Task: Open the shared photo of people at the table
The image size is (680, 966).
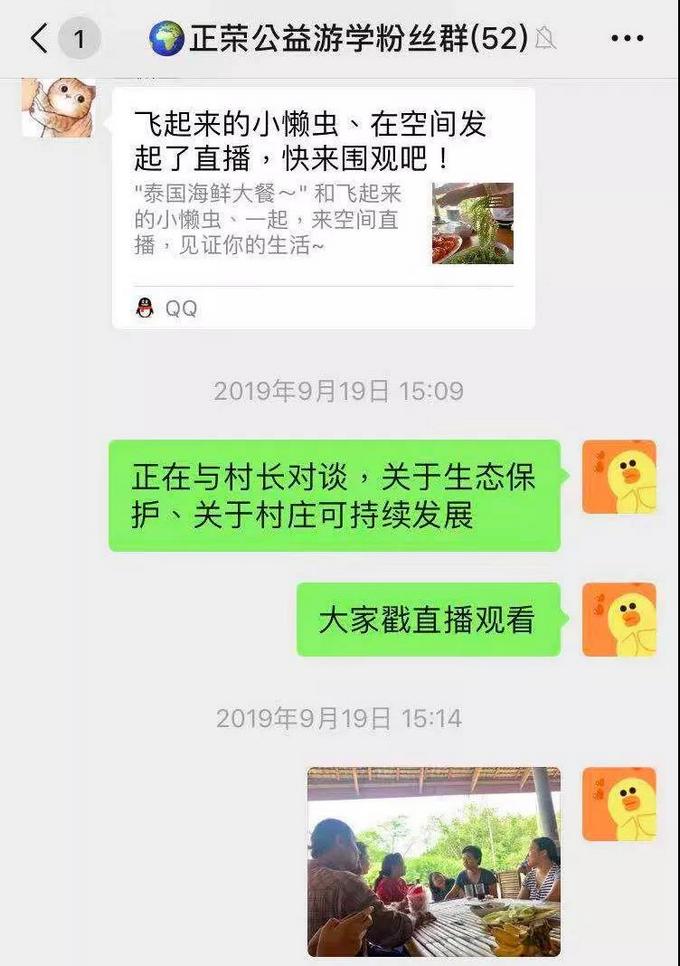Action: coord(433,860)
